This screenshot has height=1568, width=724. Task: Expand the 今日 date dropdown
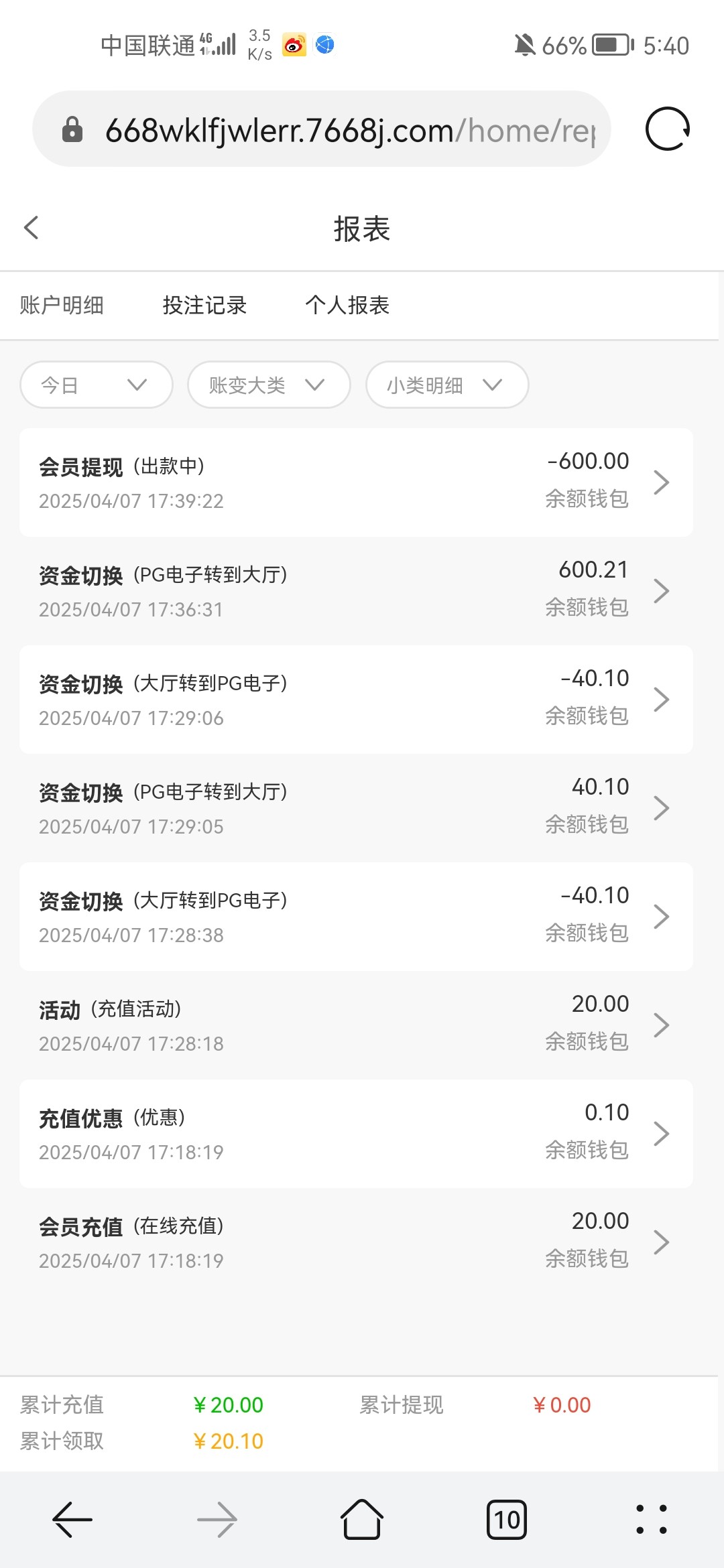pyautogui.click(x=96, y=385)
